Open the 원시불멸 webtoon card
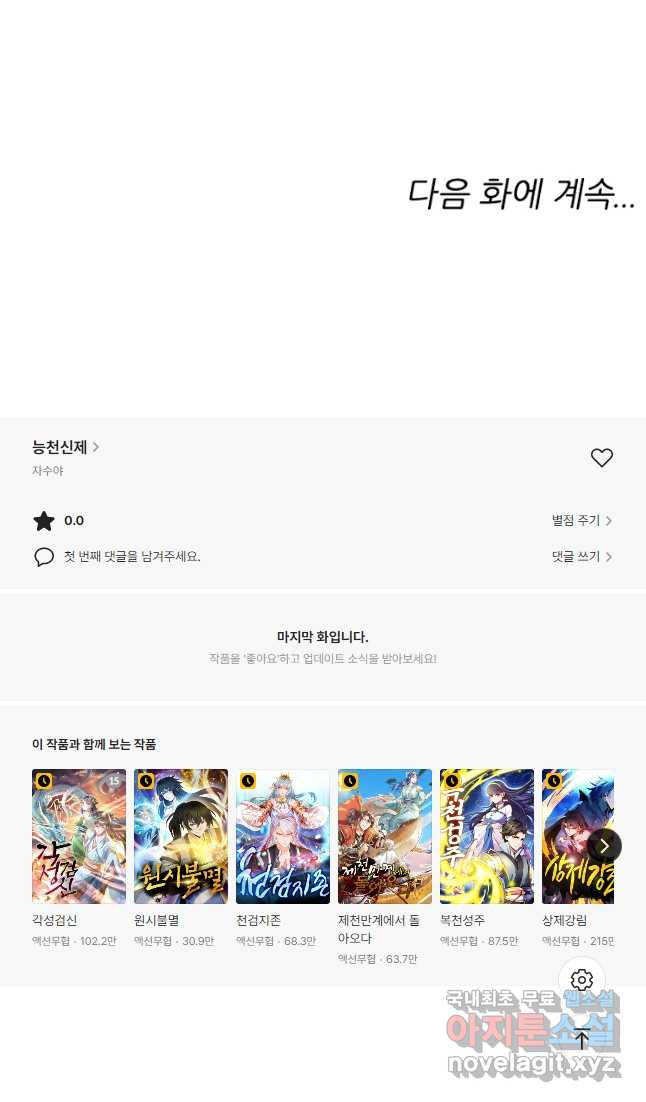This screenshot has height=1102, width=646. coord(181,836)
